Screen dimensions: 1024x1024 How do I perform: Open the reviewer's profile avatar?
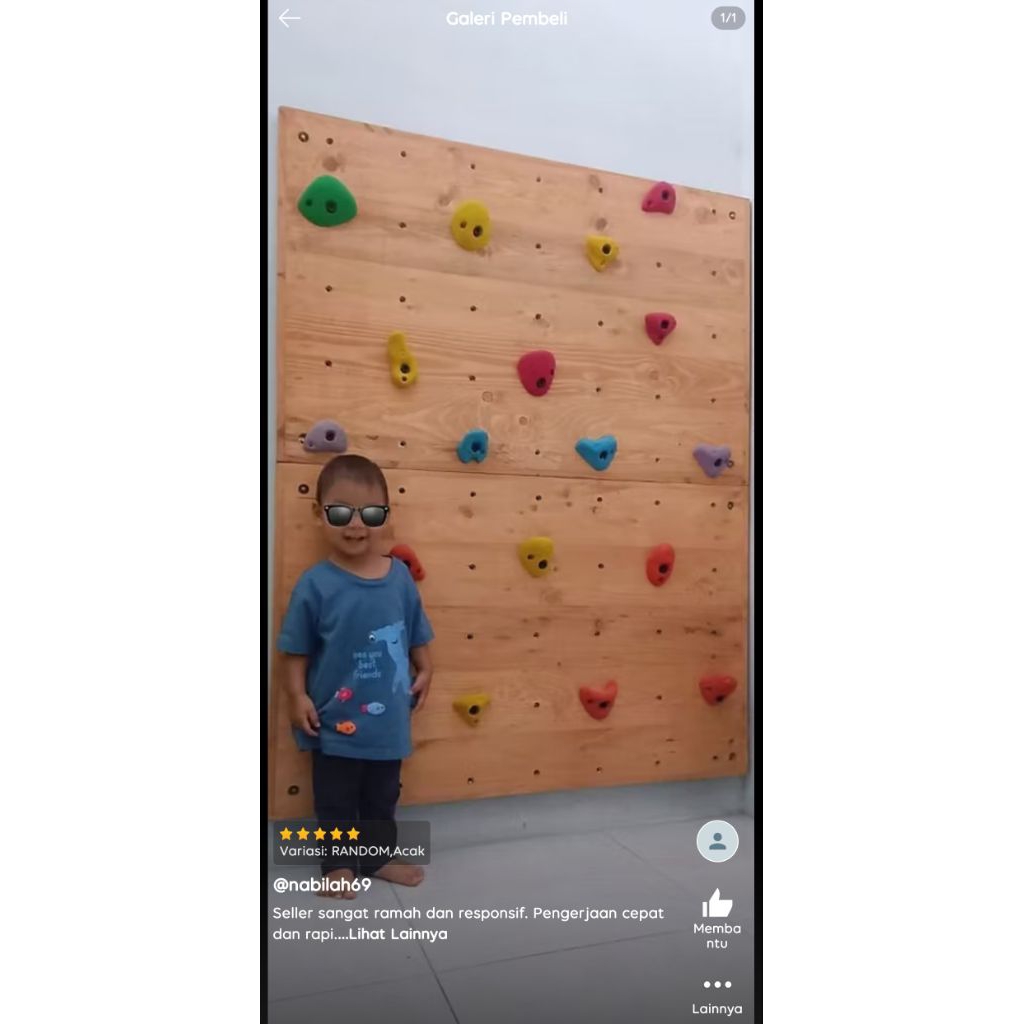click(717, 841)
